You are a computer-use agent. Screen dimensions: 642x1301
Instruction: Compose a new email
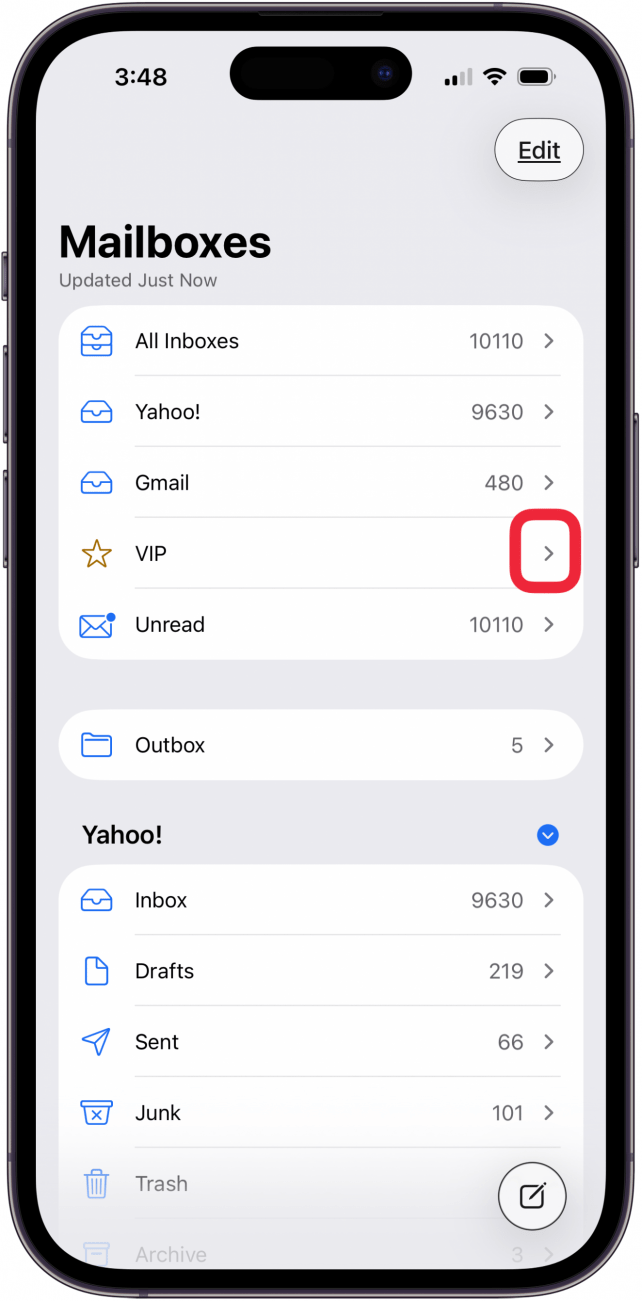[x=532, y=1195]
